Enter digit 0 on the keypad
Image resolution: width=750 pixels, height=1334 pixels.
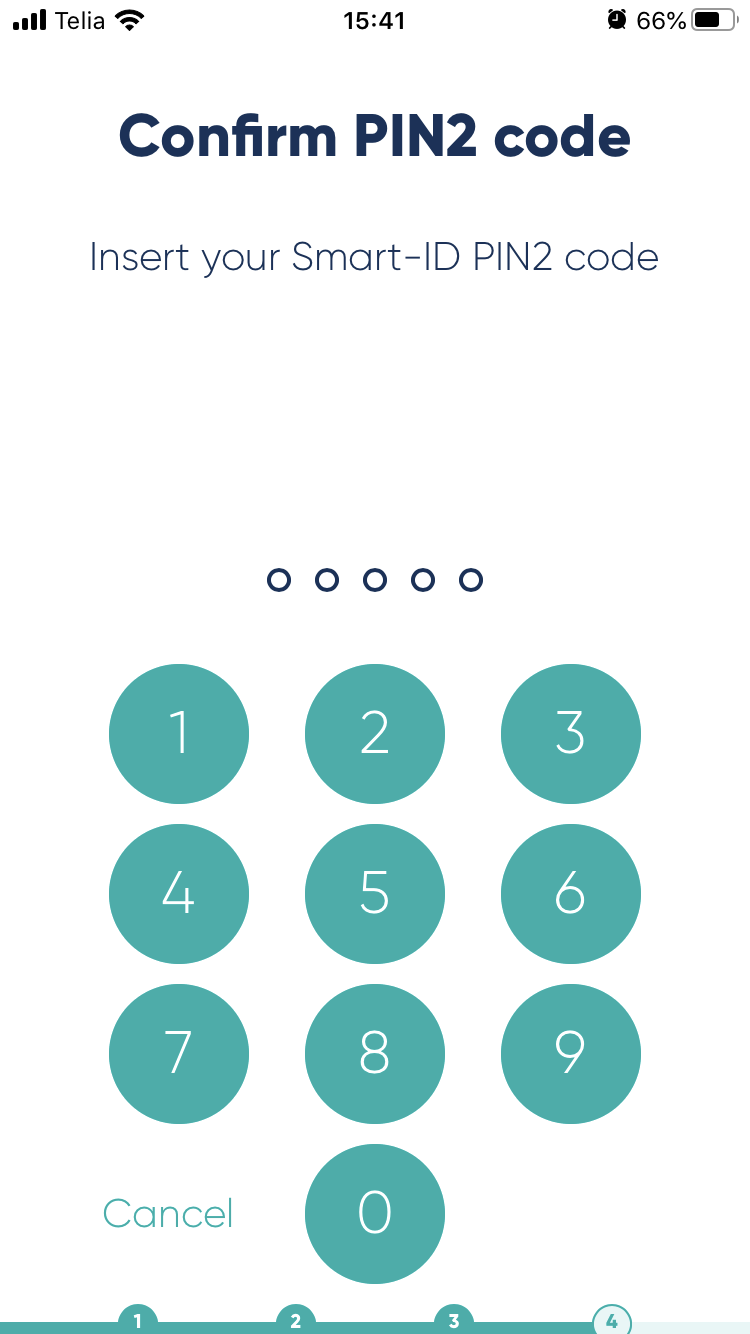375,1214
